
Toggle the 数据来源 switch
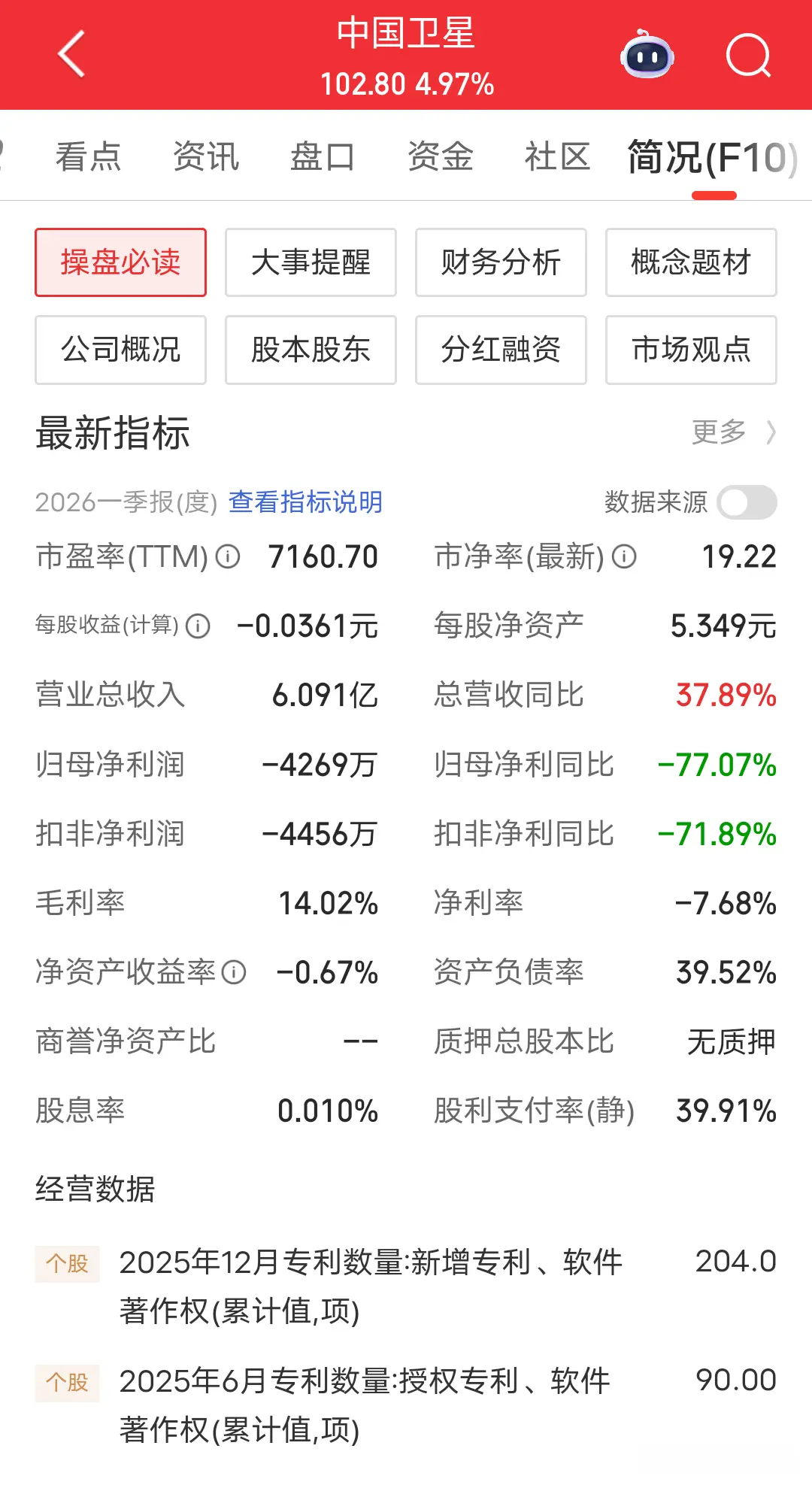(747, 502)
